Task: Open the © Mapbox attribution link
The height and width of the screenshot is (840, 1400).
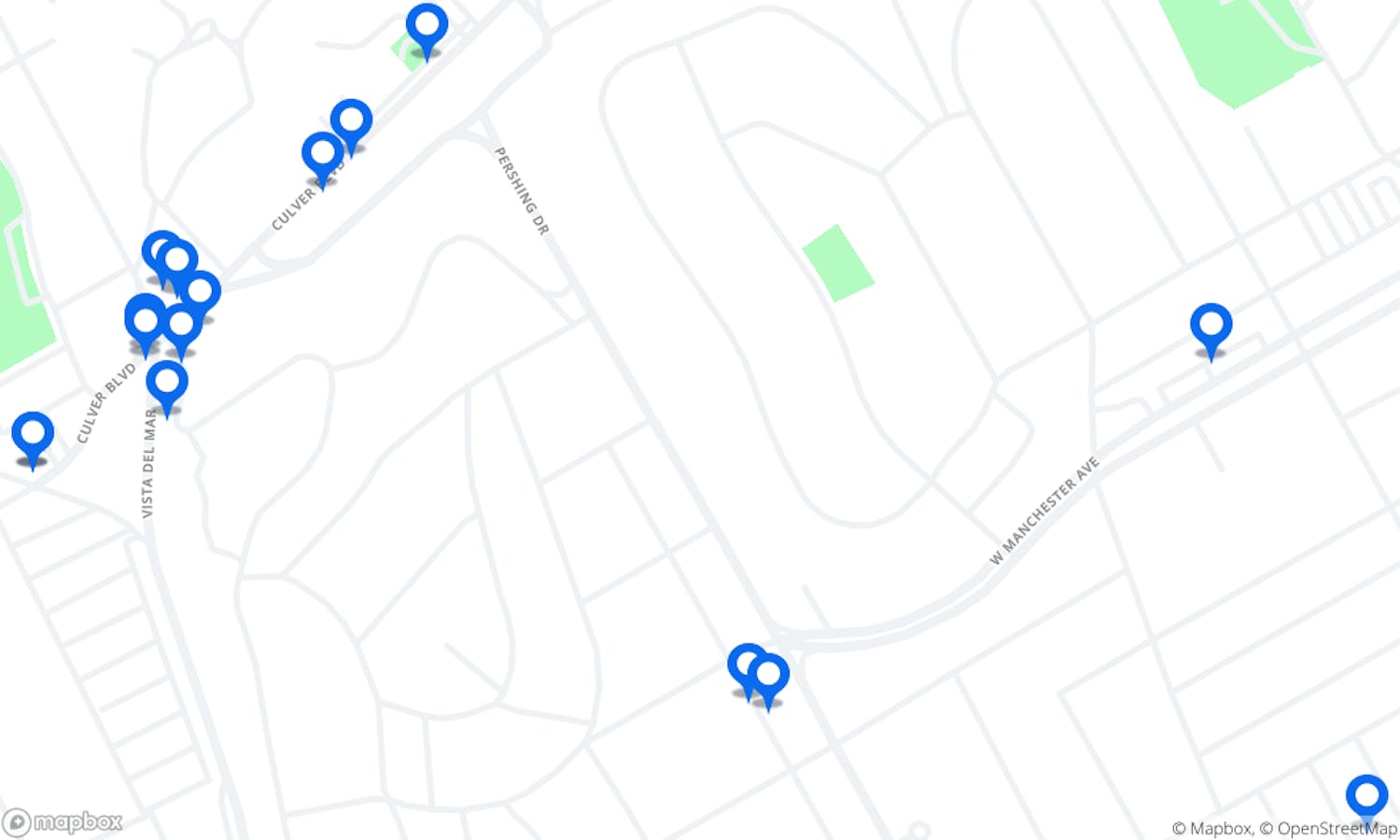Action: [1211, 828]
